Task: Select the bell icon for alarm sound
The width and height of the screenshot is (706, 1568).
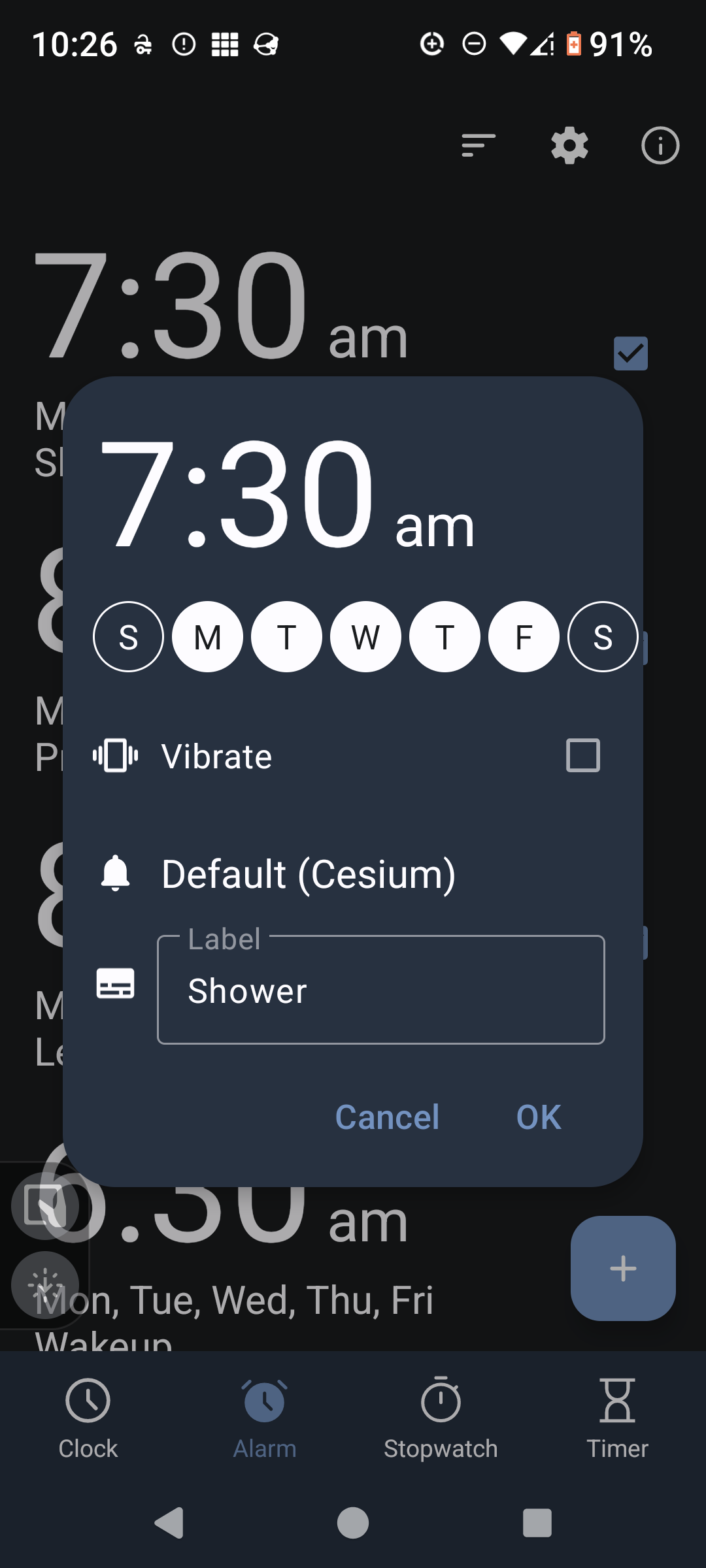Action: [x=115, y=874]
